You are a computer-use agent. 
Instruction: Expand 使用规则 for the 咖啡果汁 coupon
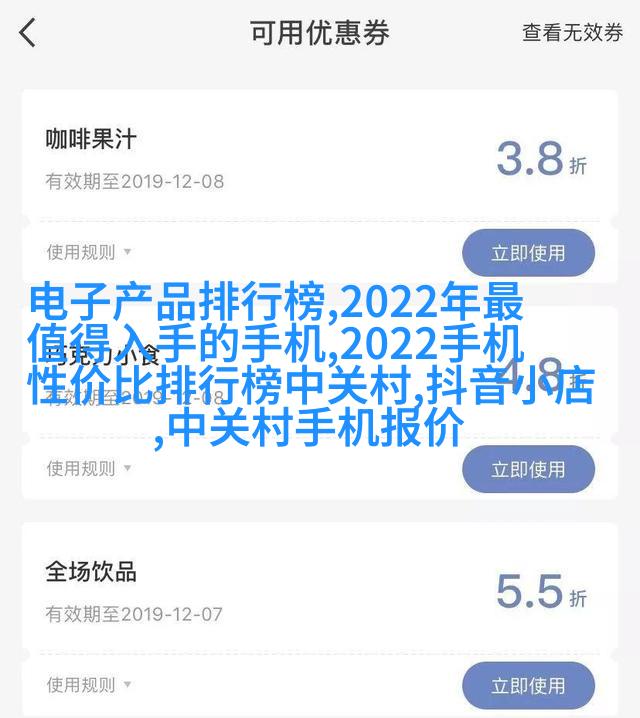pyautogui.click(x=88, y=252)
